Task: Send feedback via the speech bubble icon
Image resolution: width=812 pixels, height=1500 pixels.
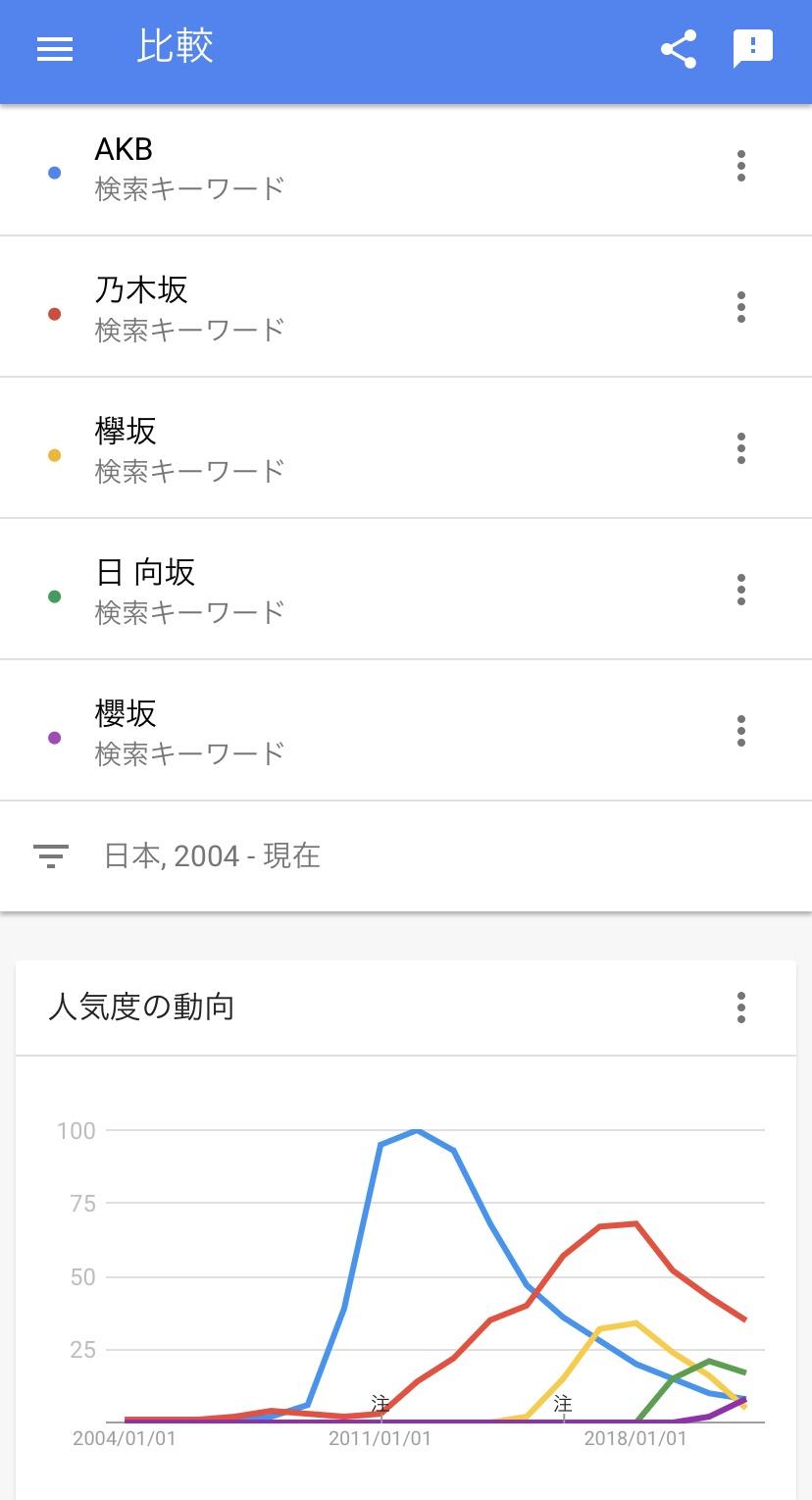Action: point(753,49)
